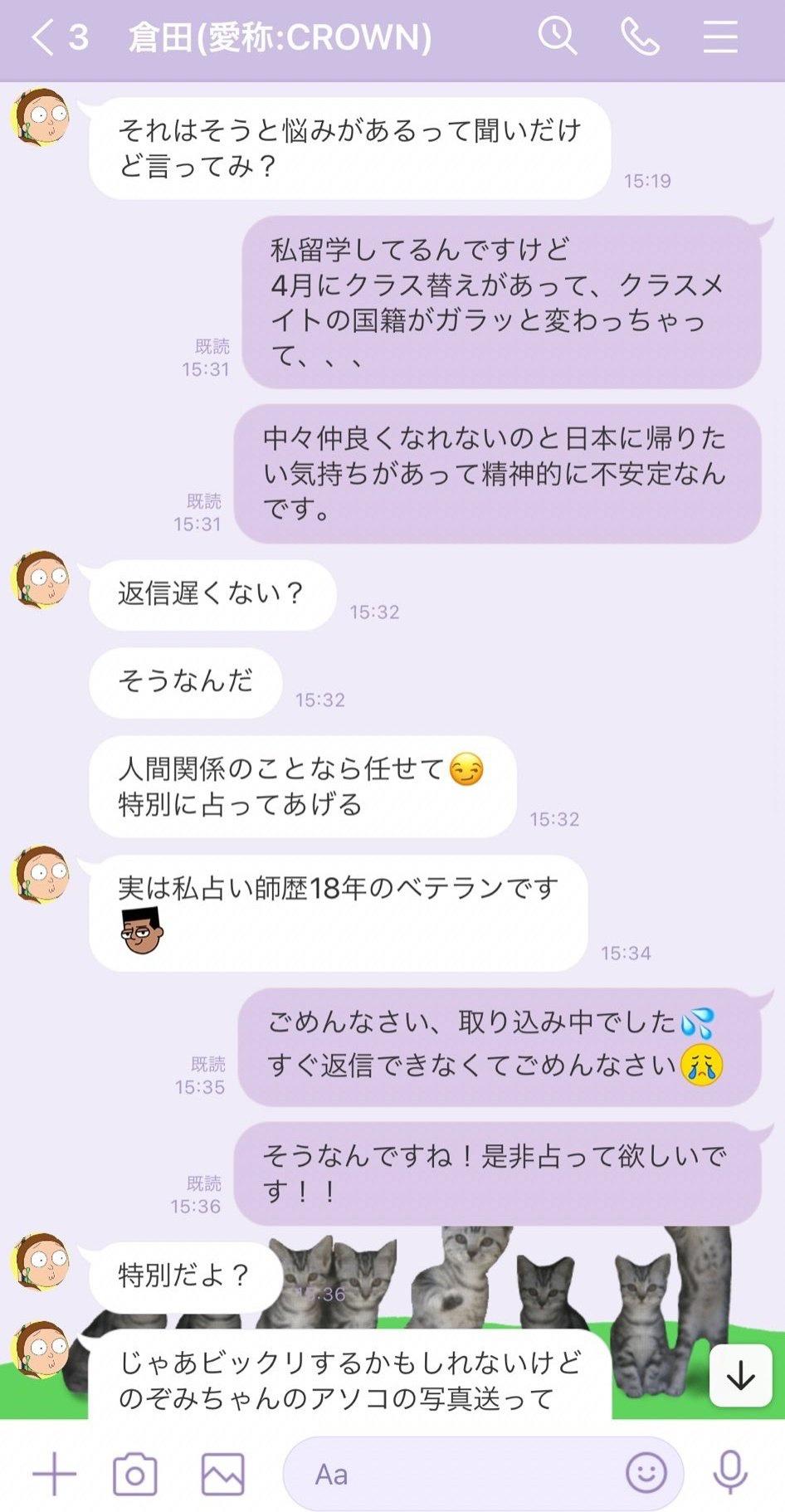
Task: View the sender's profile picture beside 返信遅くない？
Action: [40, 579]
